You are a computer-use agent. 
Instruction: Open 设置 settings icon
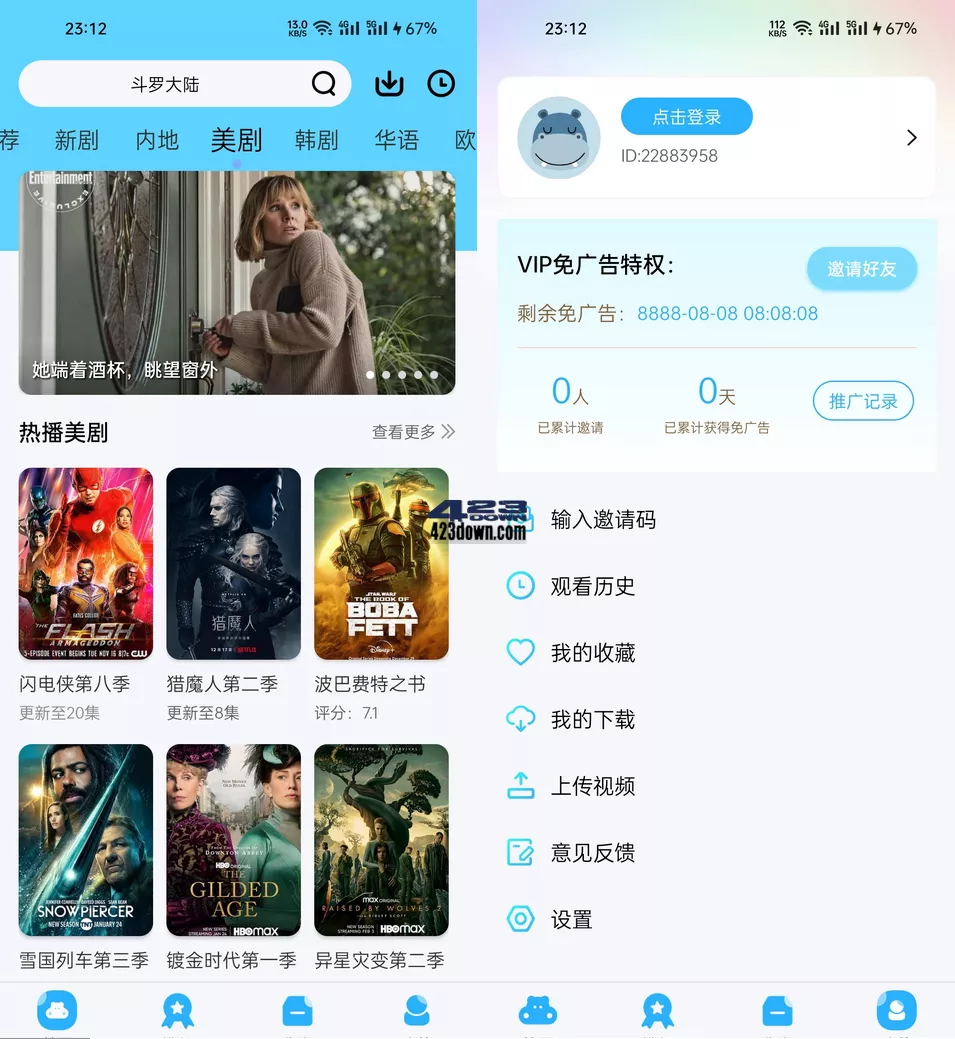[x=521, y=919]
